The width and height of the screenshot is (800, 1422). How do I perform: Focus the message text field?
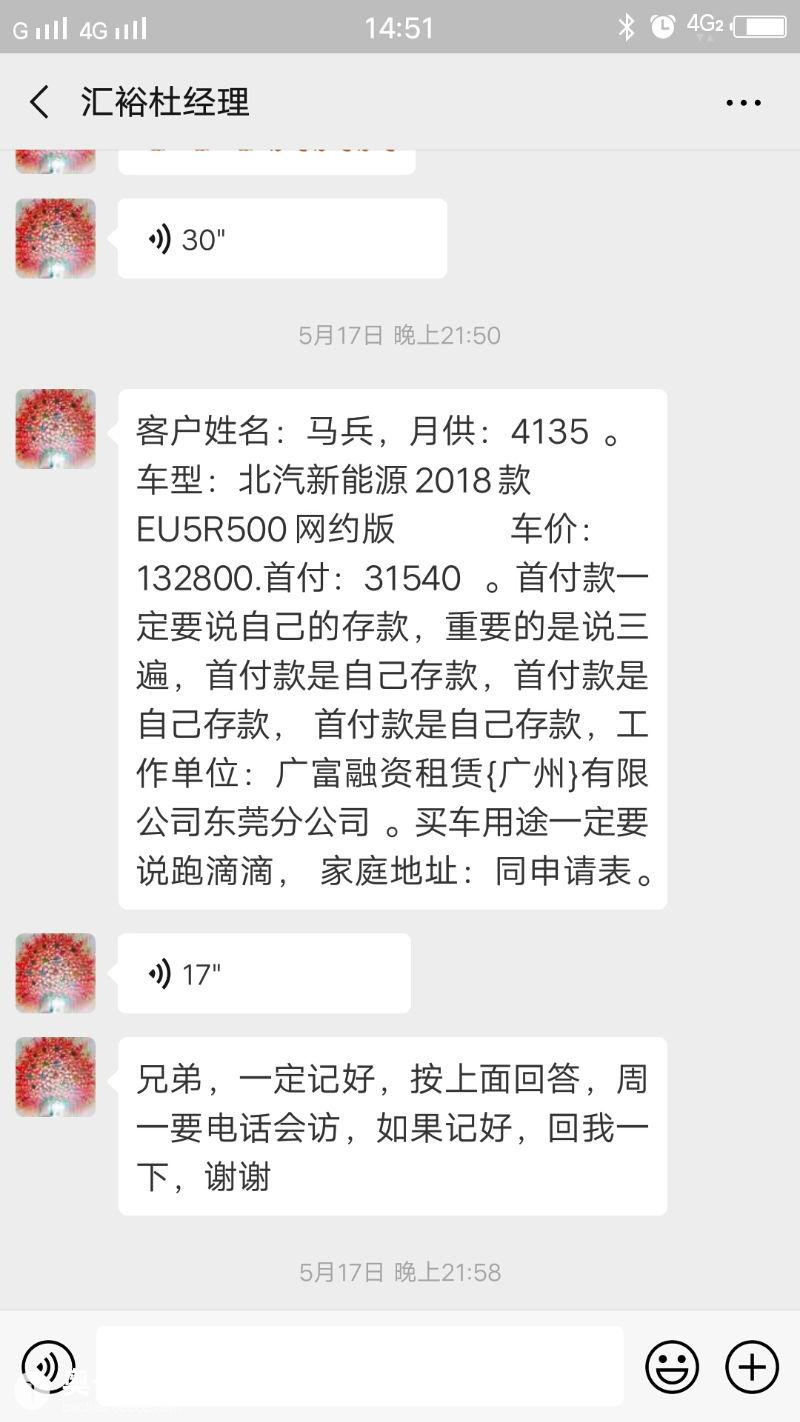[x=360, y=1366]
